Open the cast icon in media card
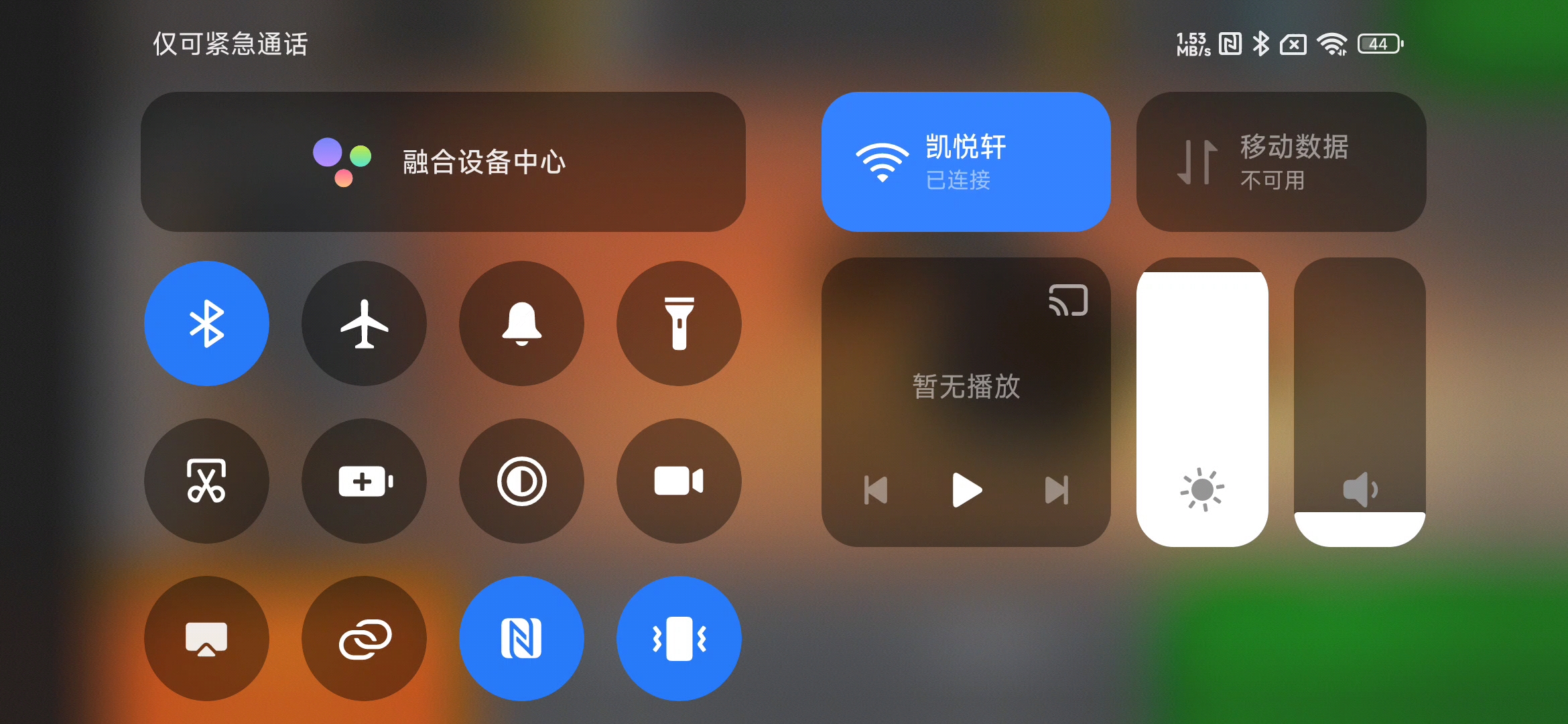 tap(1067, 300)
